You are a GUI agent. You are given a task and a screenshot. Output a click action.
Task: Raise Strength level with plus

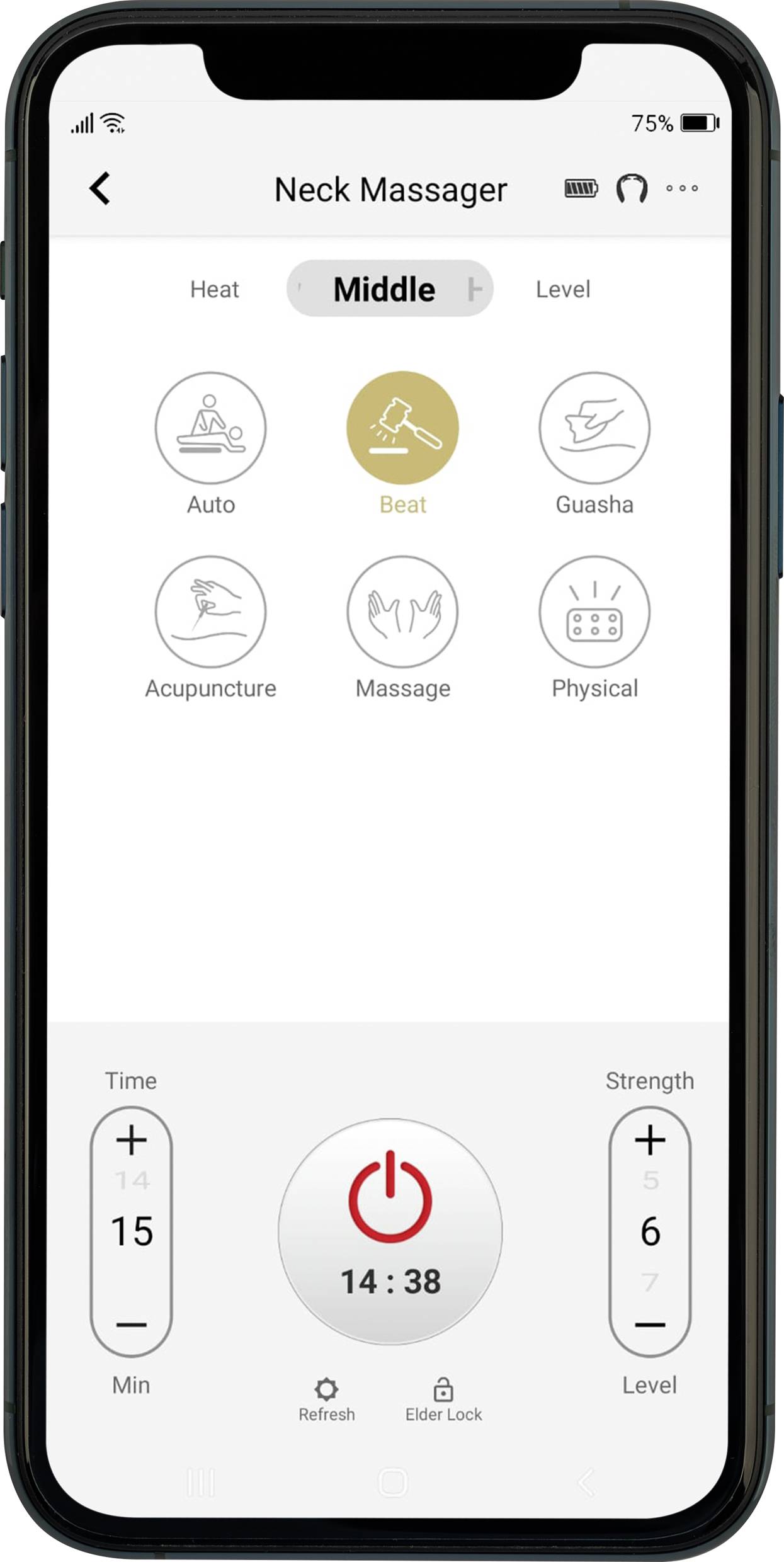pyautogui.click(x=649, y=1140)
